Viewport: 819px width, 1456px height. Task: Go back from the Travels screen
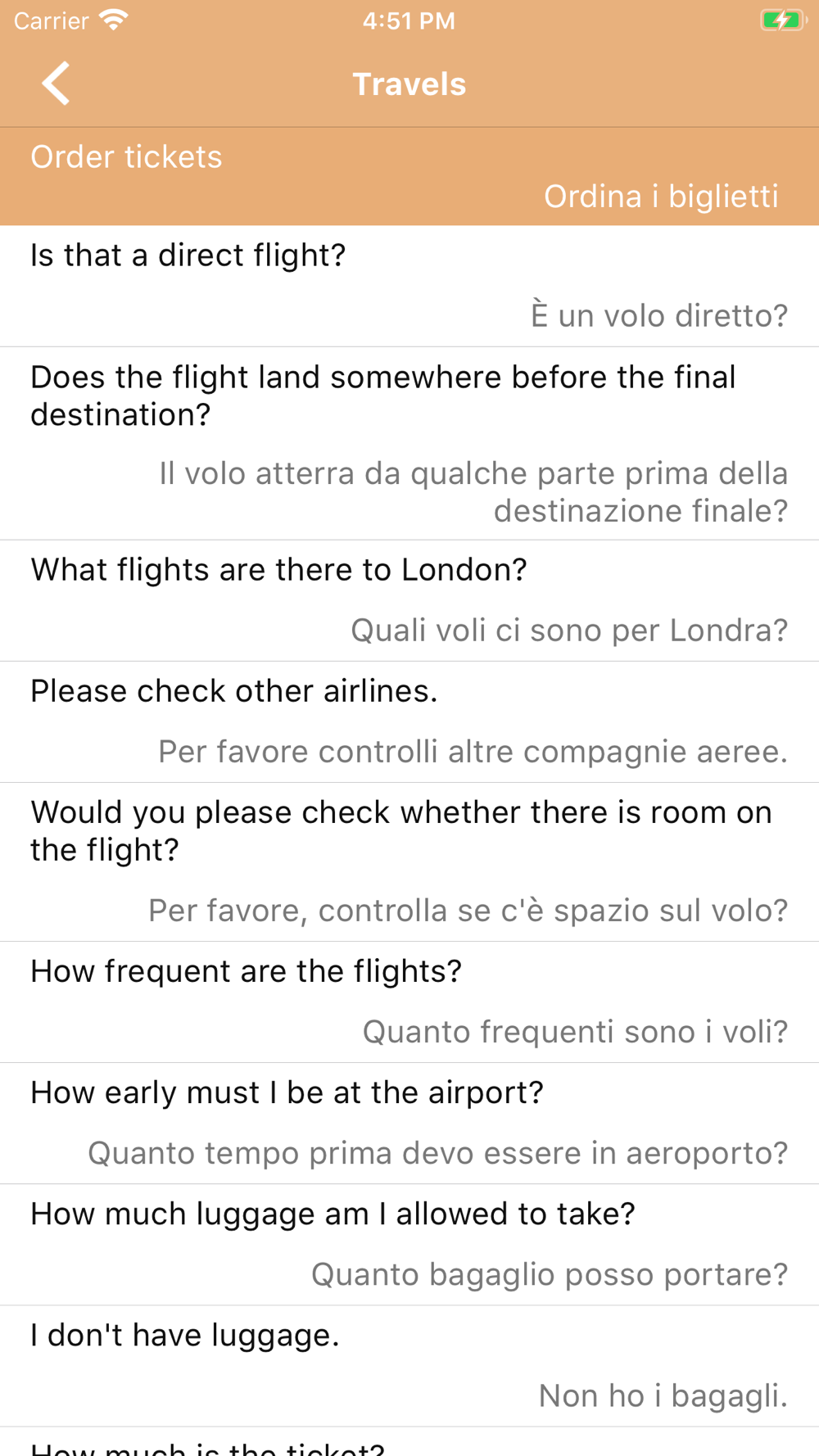coord(56,84)
